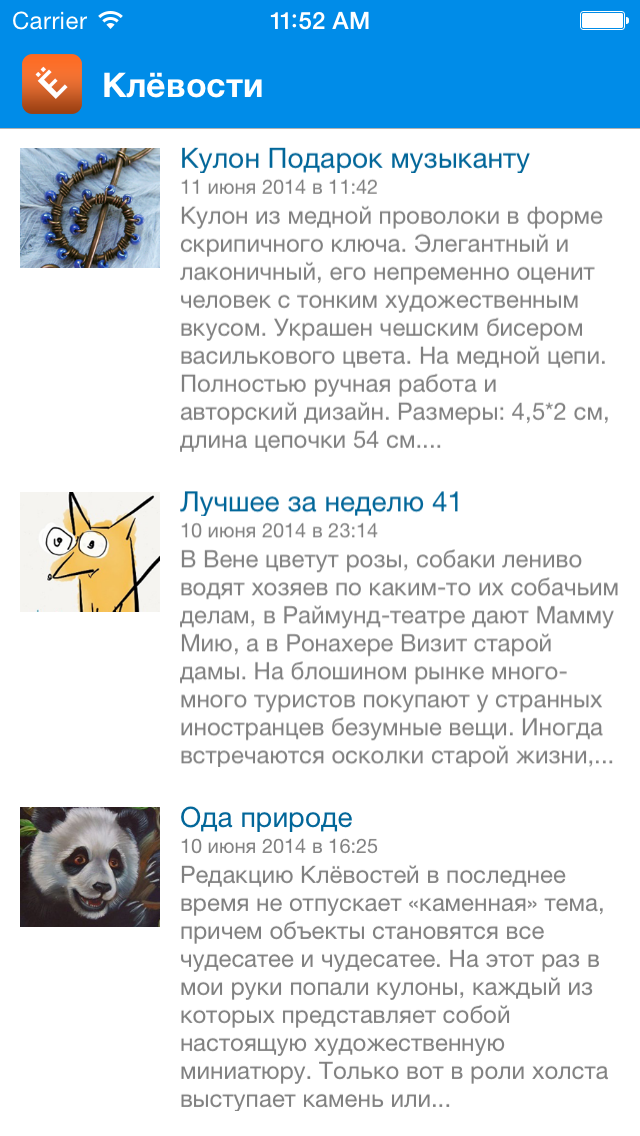Image resolution: width=640 pixels, height=1136 pixels.
Task: Tap the orange fox drawing thumbnail
Action: pos(90,552)
